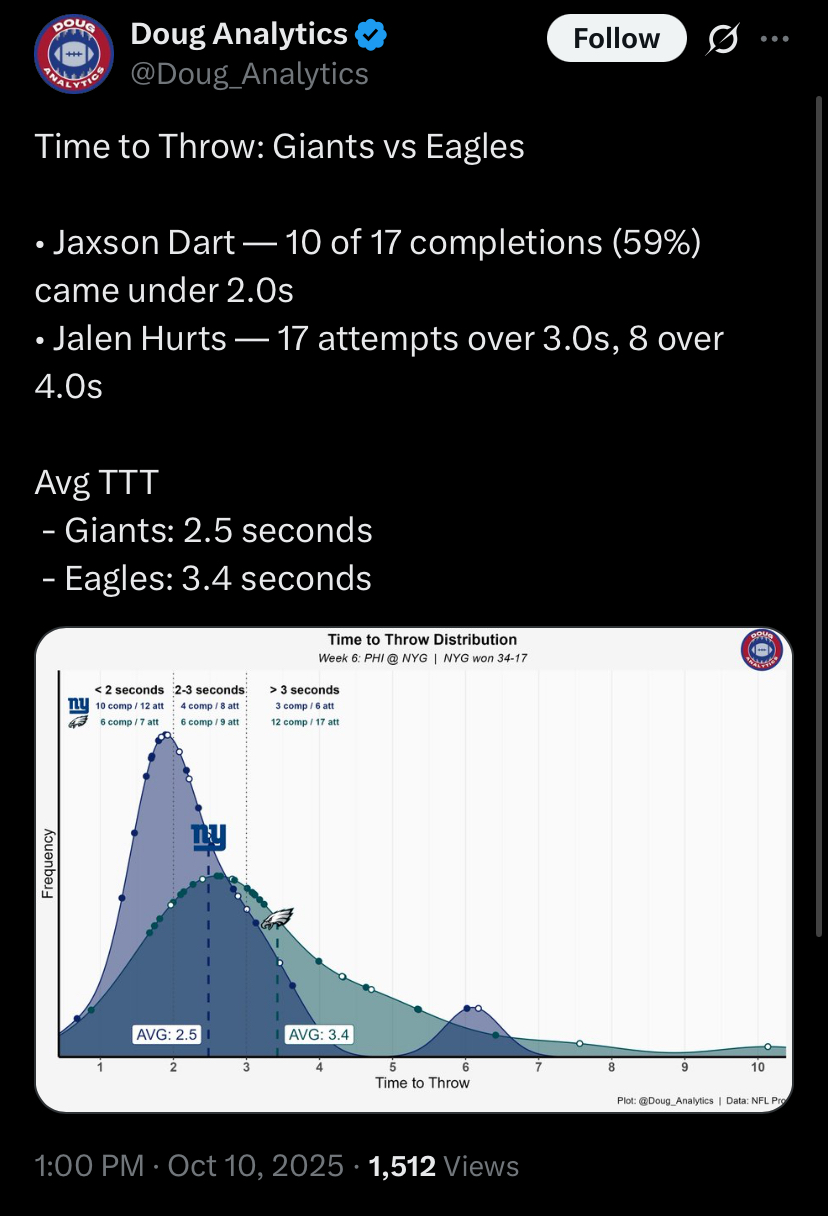Open the post overflow menu
The height and width of the screenshot is (1216, 828).
775,39
